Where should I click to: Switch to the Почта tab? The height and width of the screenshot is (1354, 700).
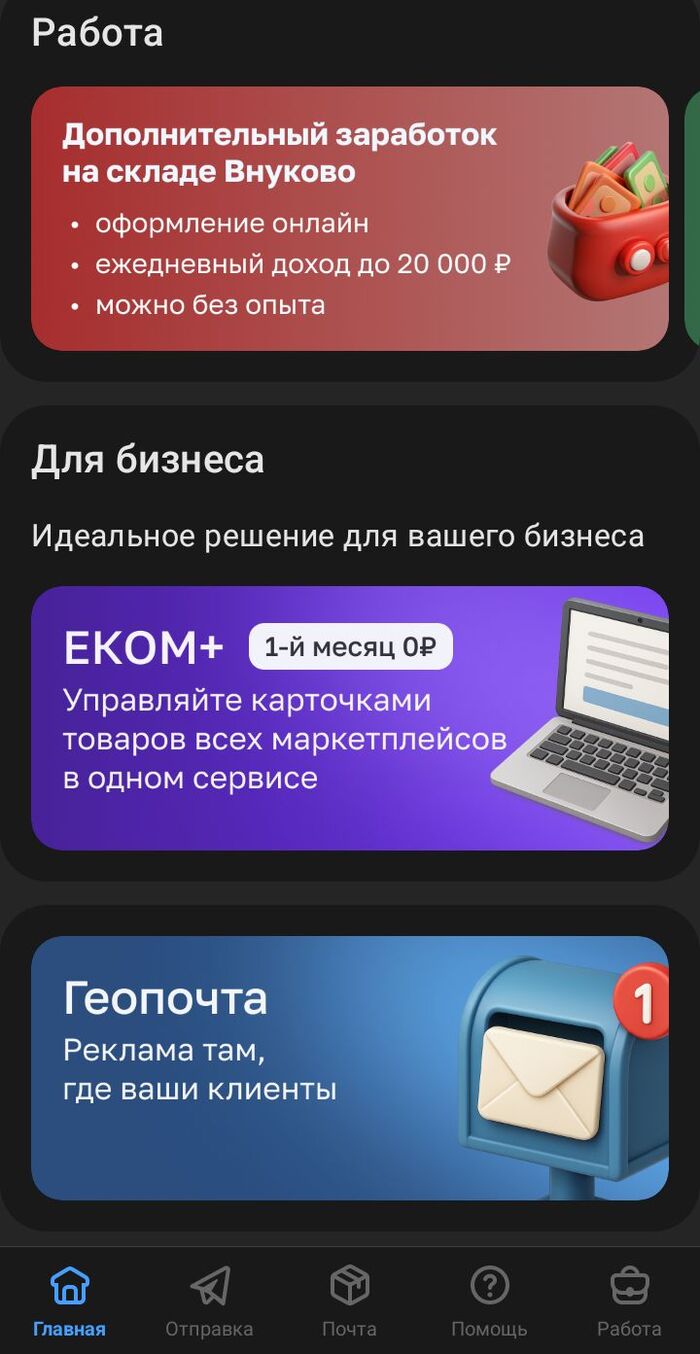(x=349, y=1301)
